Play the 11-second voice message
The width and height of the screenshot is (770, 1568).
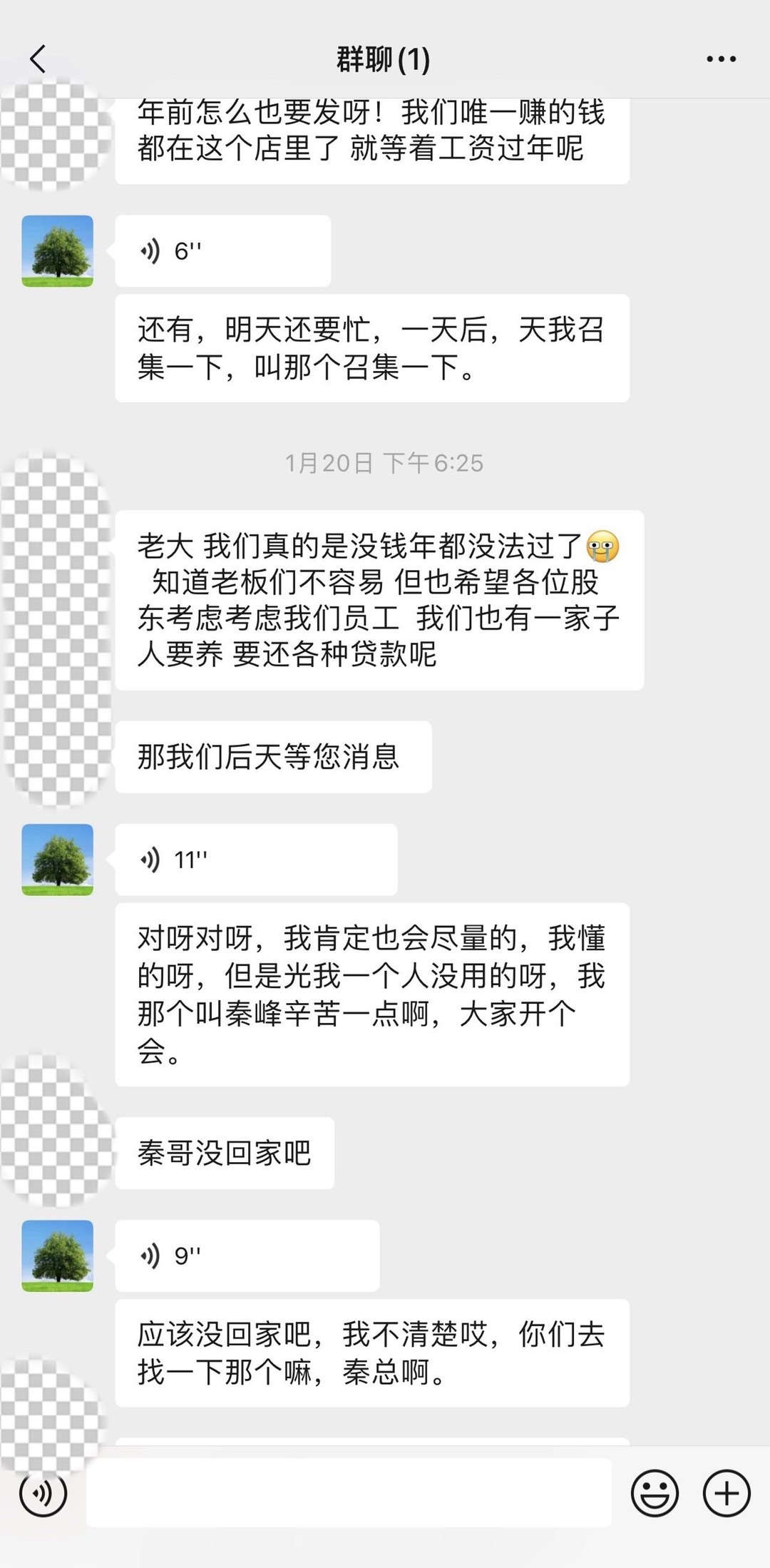(x=255, y=860)
